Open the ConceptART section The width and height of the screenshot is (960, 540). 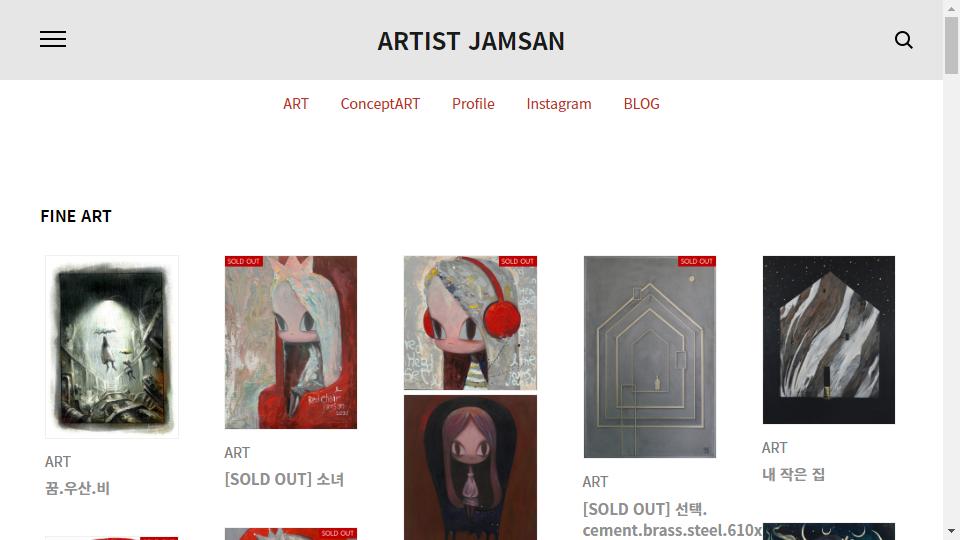click(x=380, y=104)
